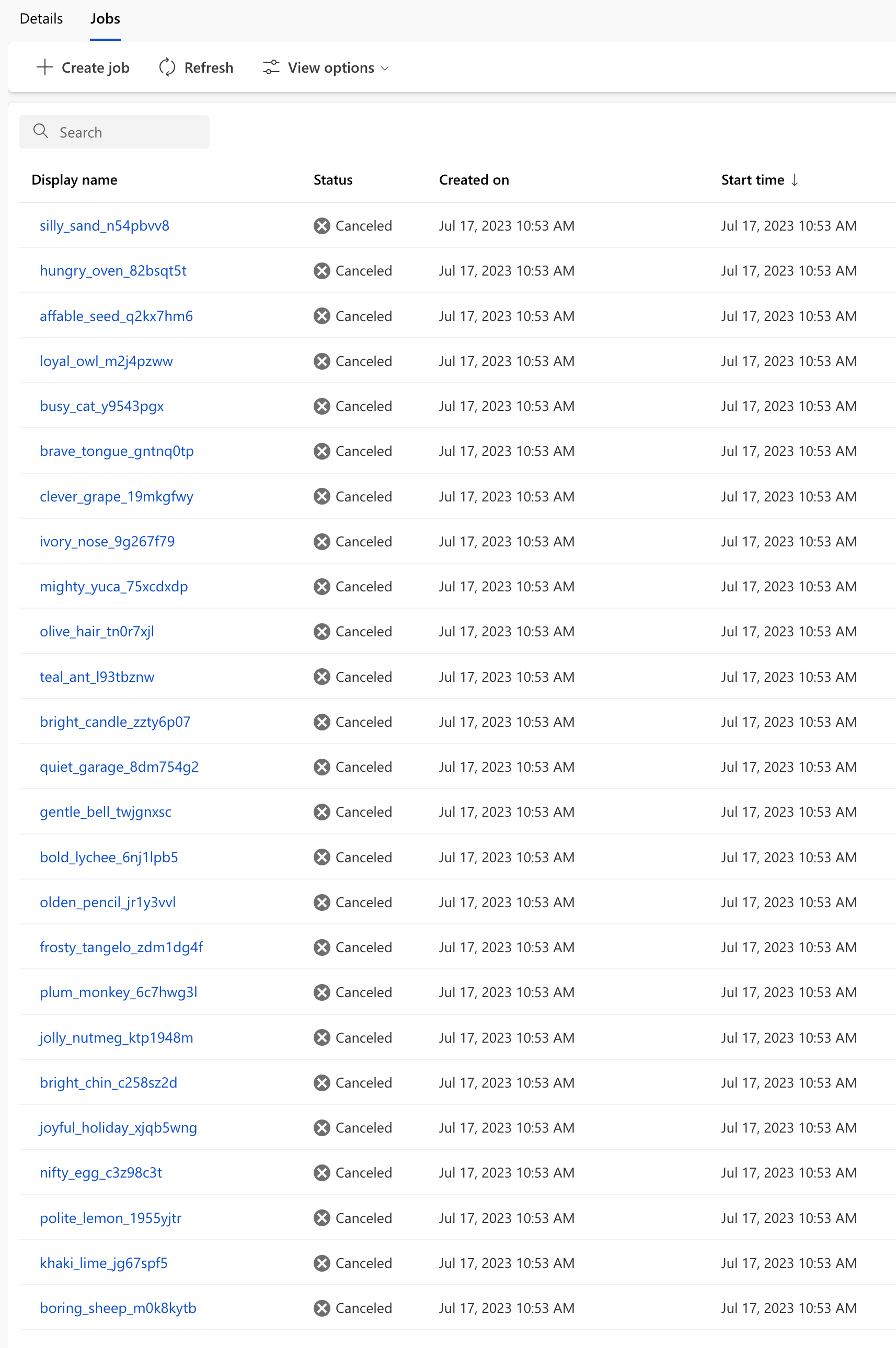Switch to the Details tab

click(41, 19)
